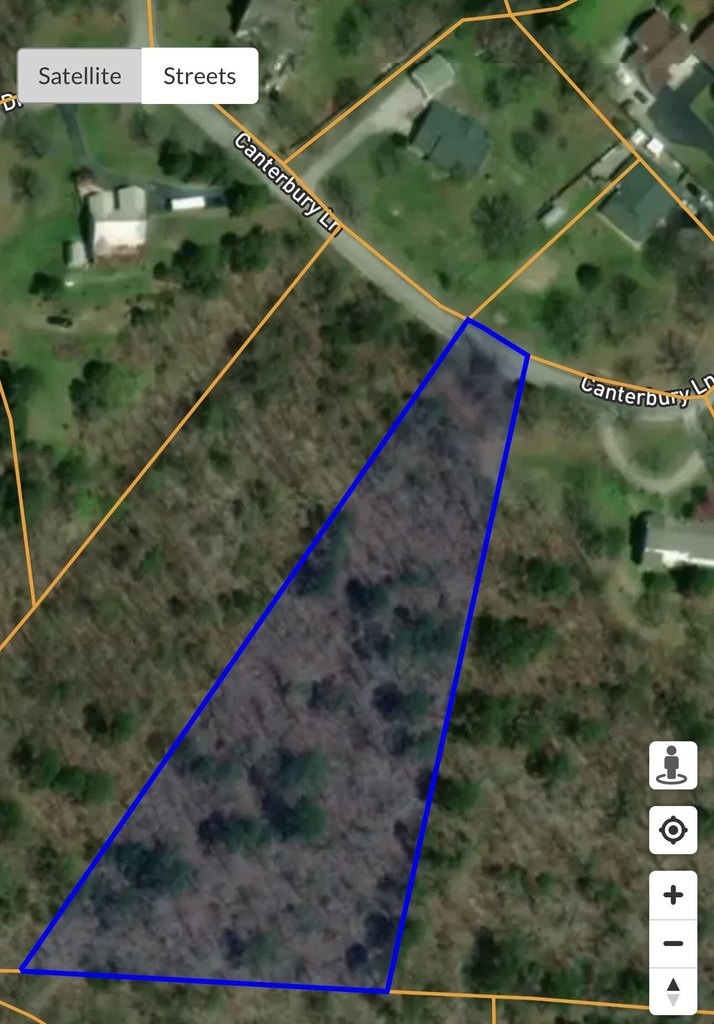Center map on my location
Viewport: 714px width, 1024px height.
click(x=673, y=830)
